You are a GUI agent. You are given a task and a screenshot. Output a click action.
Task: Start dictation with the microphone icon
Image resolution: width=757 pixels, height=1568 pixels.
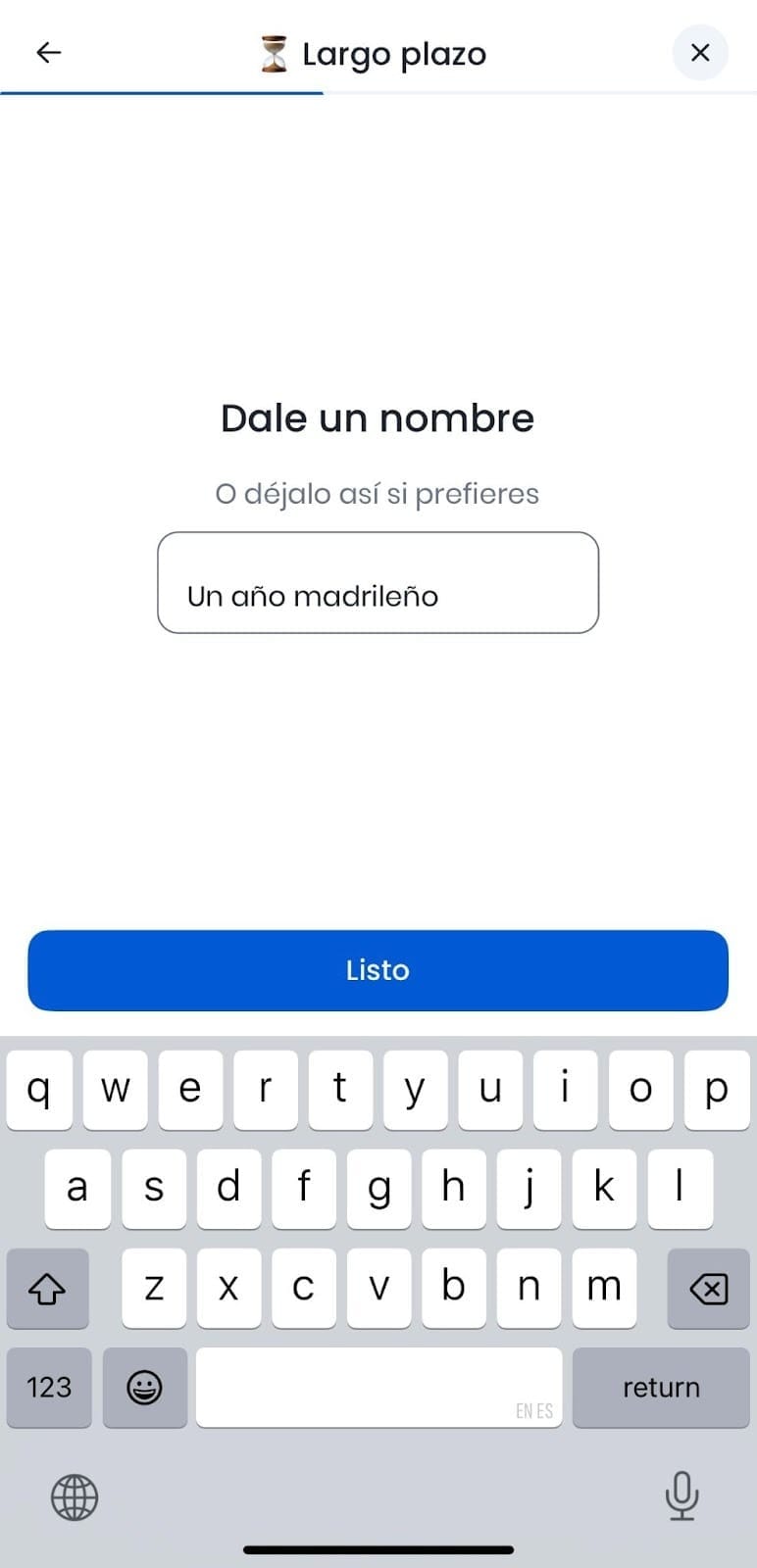click(x=681, y=1495)
